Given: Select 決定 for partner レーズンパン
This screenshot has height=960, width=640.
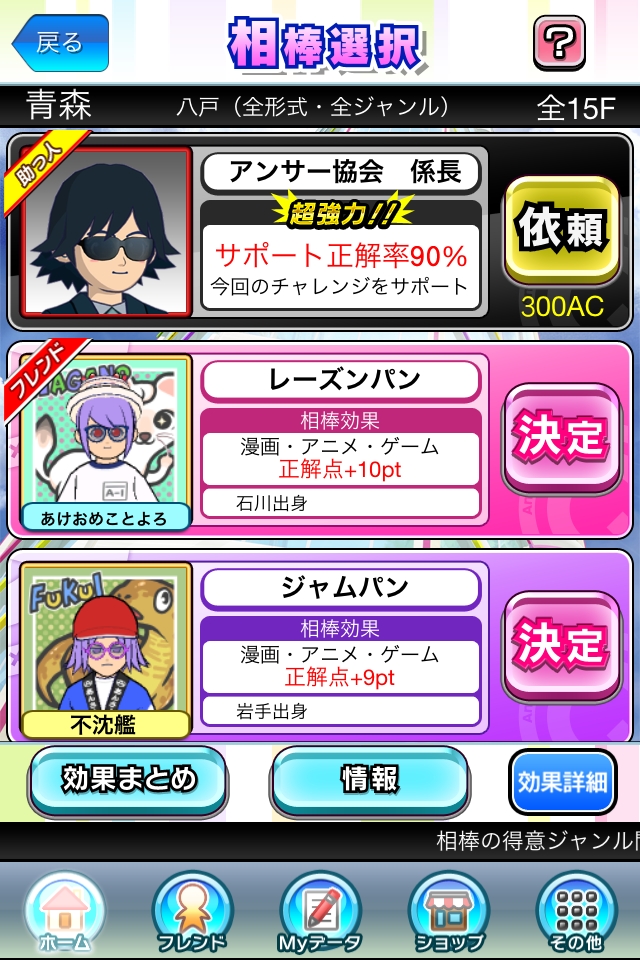Looking at the screenshot, I should [560, 438].
